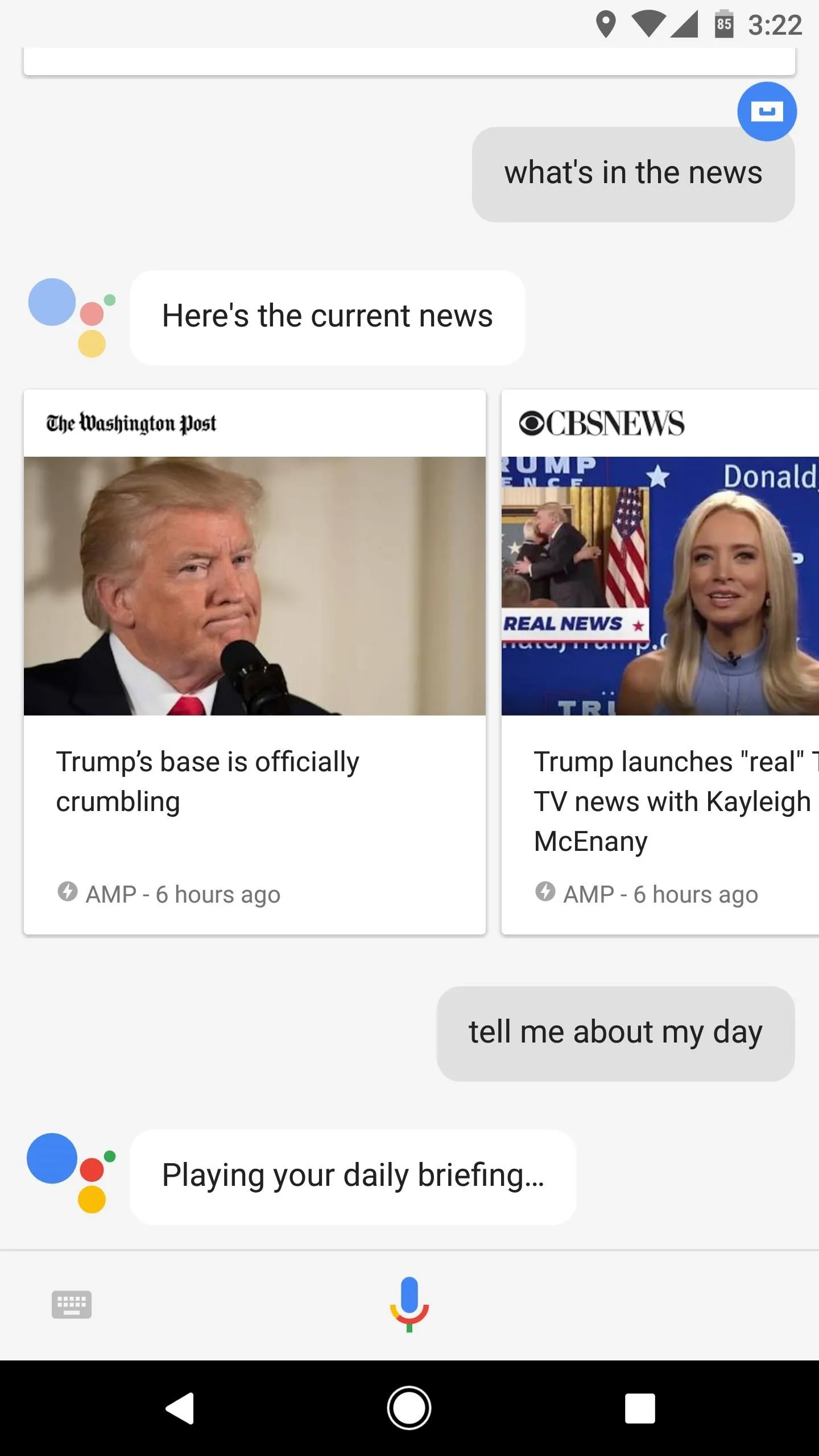This screenshot has height=1456, width=819.
Task: Tap the "tell me about my day" bubble
Action: pos(615,1033)
